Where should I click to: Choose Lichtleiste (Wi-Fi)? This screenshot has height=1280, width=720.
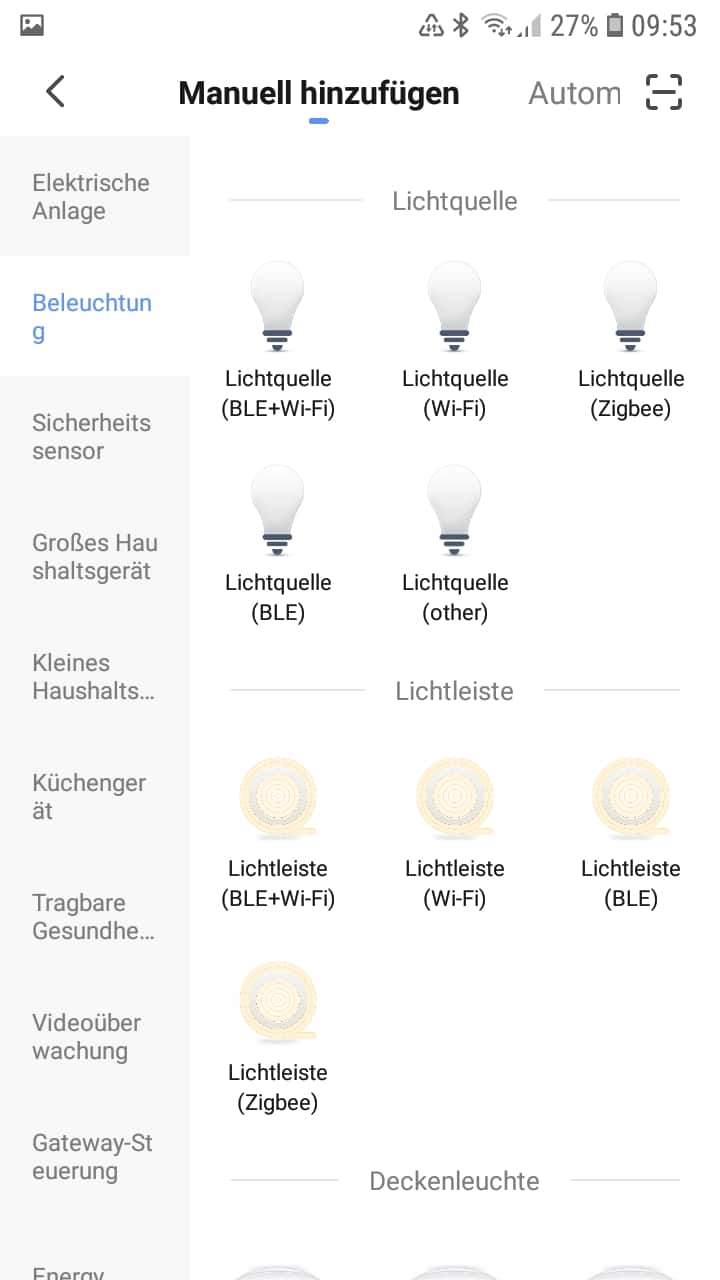[x=455, y=831]
